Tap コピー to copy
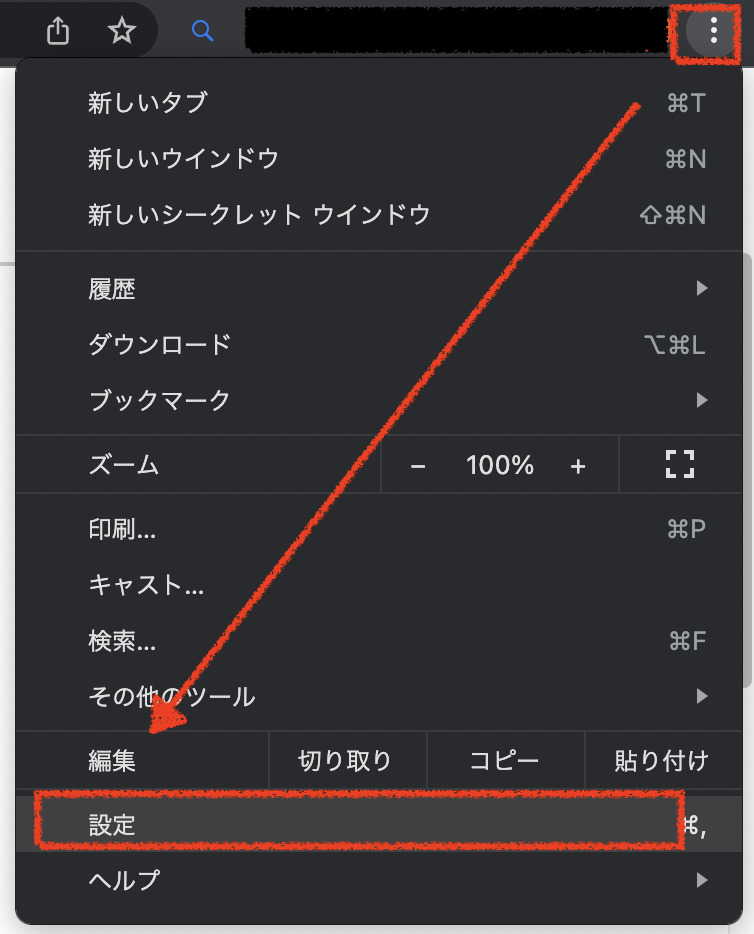 [x=505, y=761]
